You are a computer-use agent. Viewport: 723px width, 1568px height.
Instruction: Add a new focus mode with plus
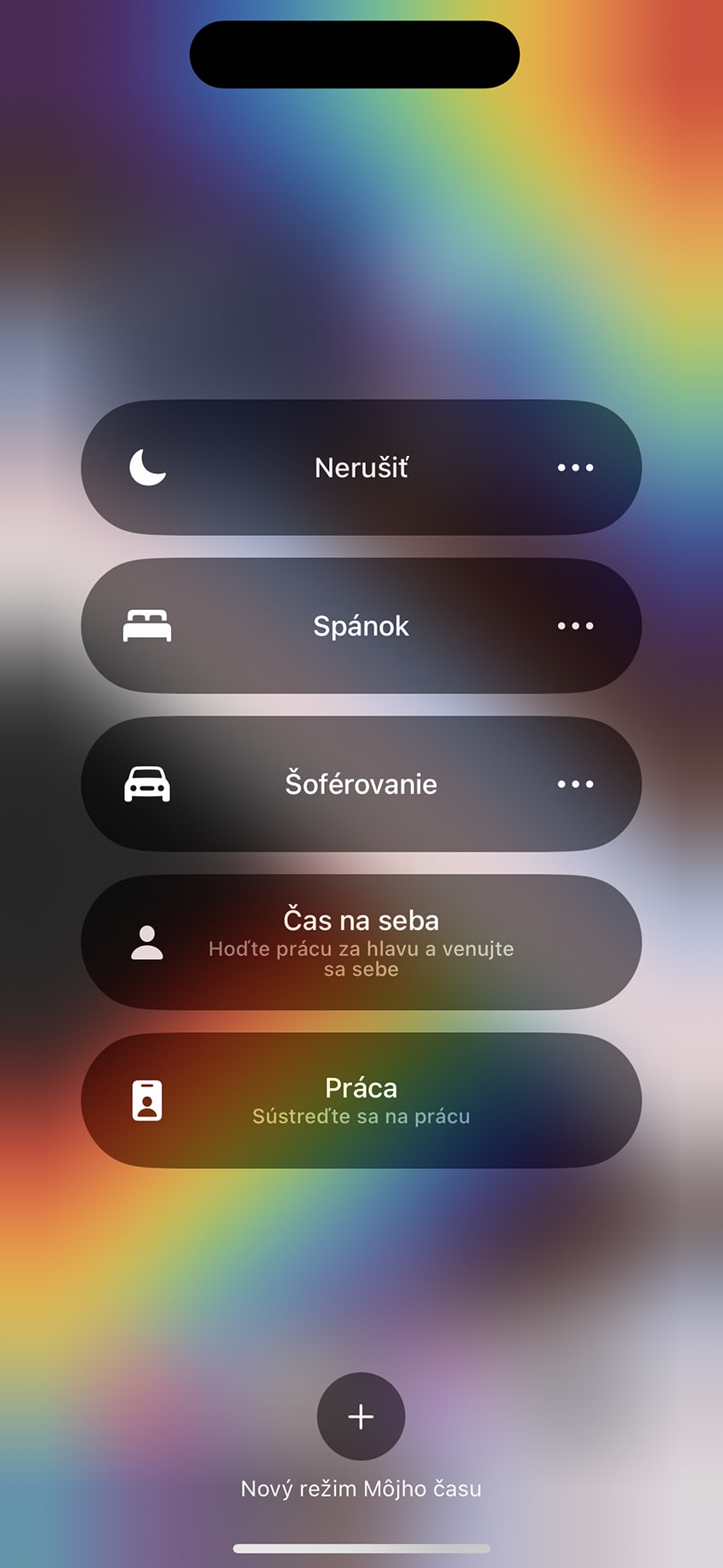coord(361,1416)
